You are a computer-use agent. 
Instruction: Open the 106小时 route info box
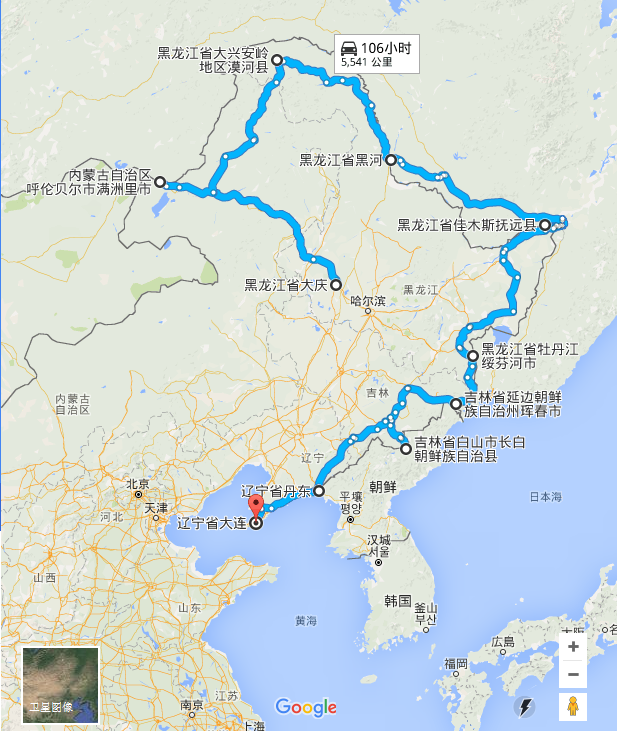tap(376, 54)
